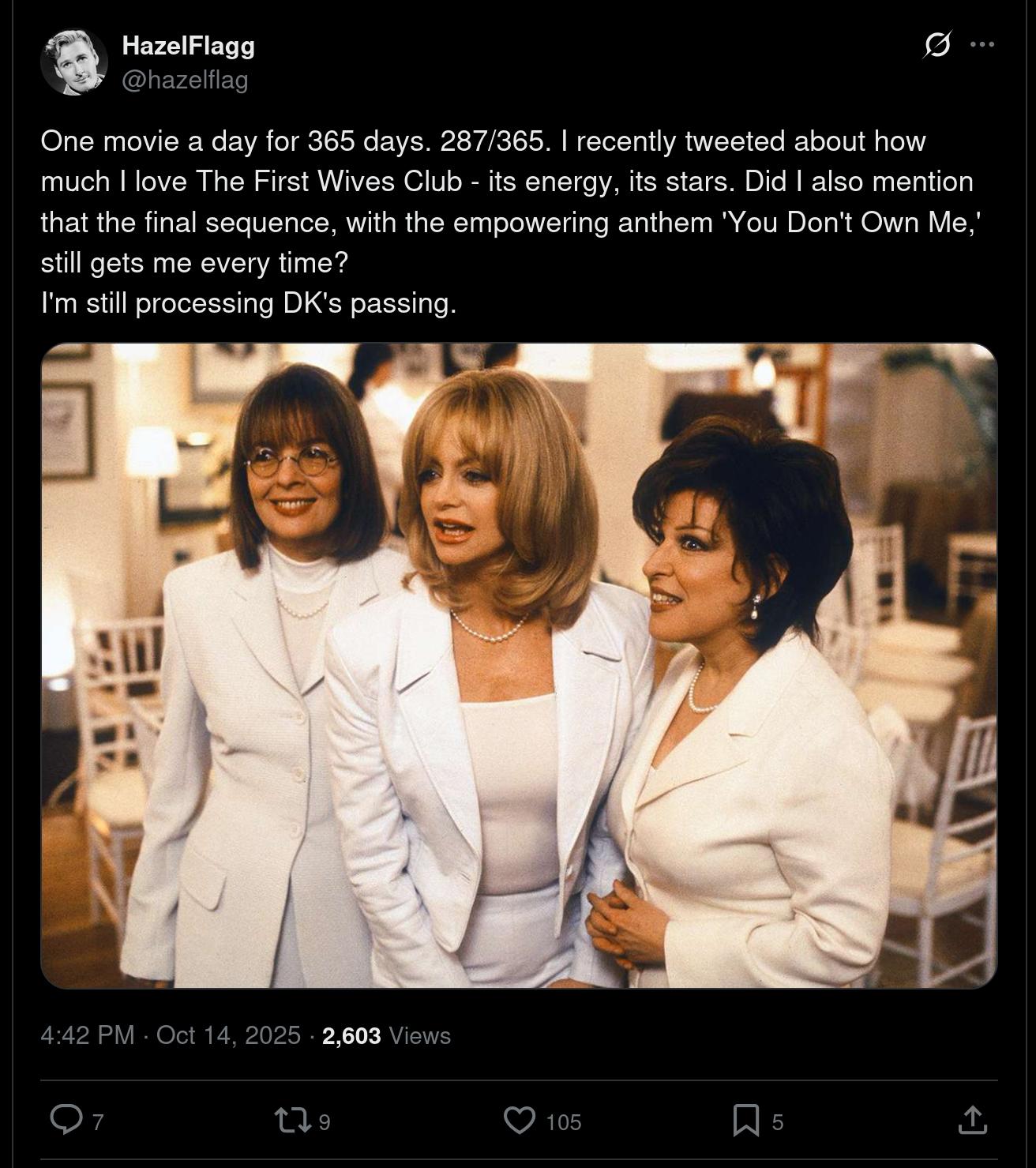
Task: Like HazelFlagg's post
Action: 520,1120
